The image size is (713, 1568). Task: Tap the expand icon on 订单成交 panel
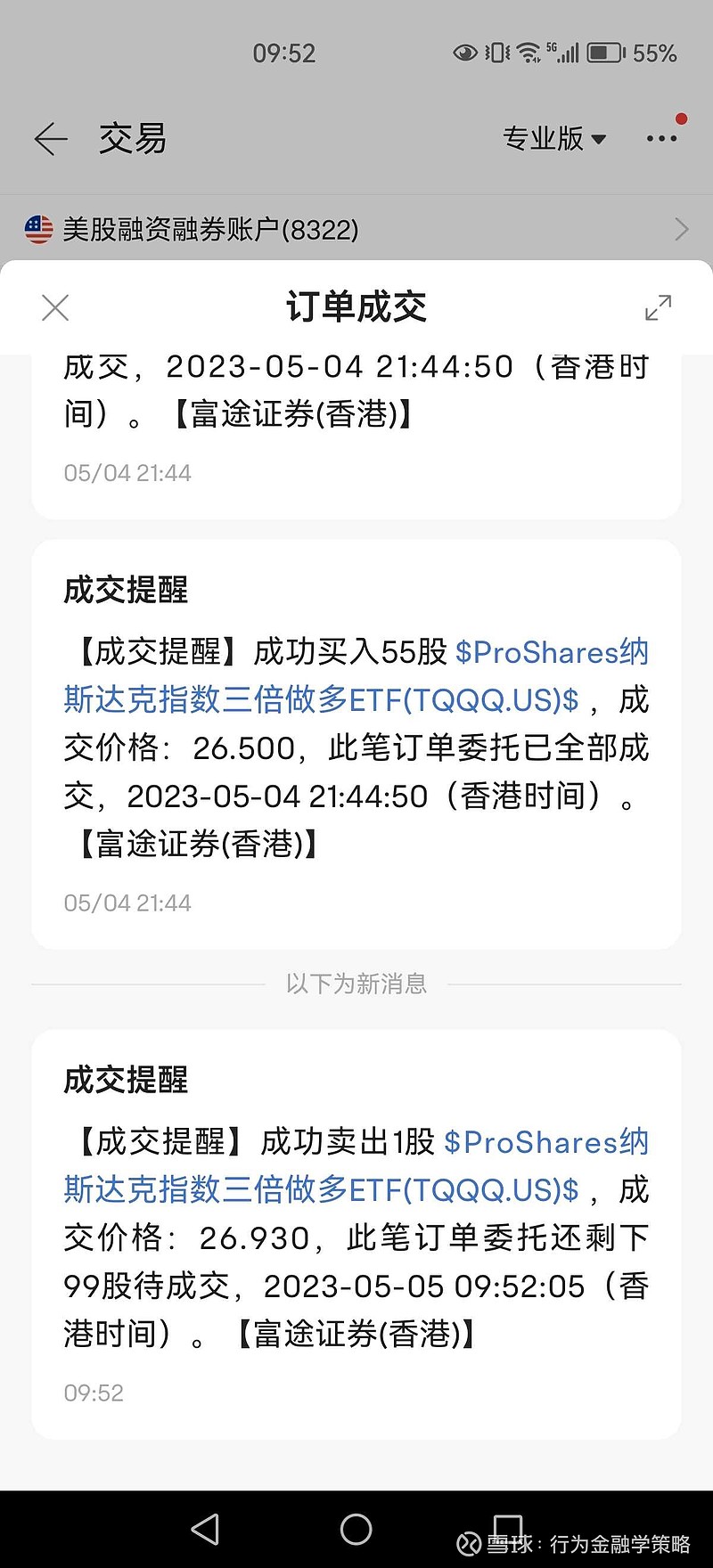(x=658, y=307)
